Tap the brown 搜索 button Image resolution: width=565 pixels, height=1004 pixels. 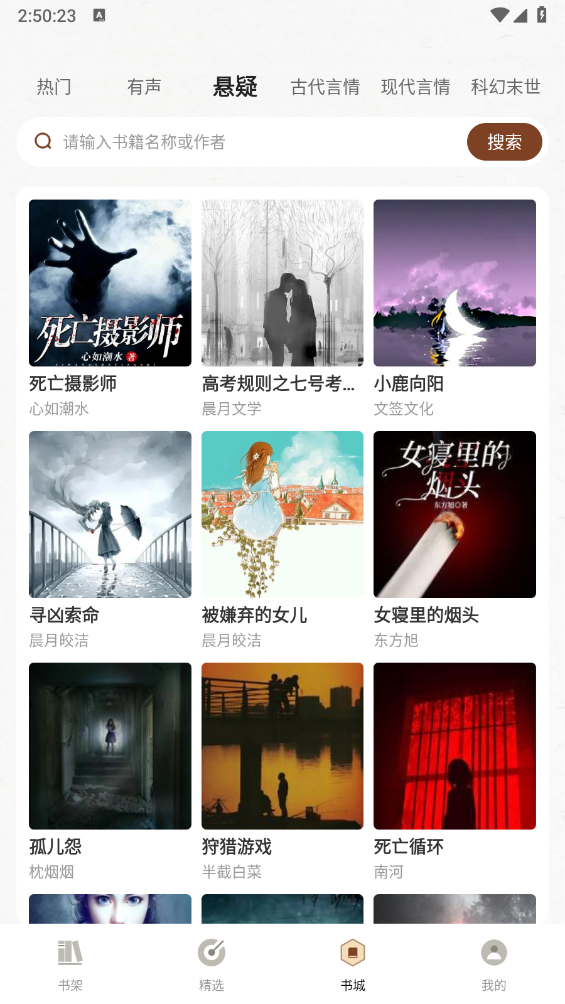click(504, 142)
